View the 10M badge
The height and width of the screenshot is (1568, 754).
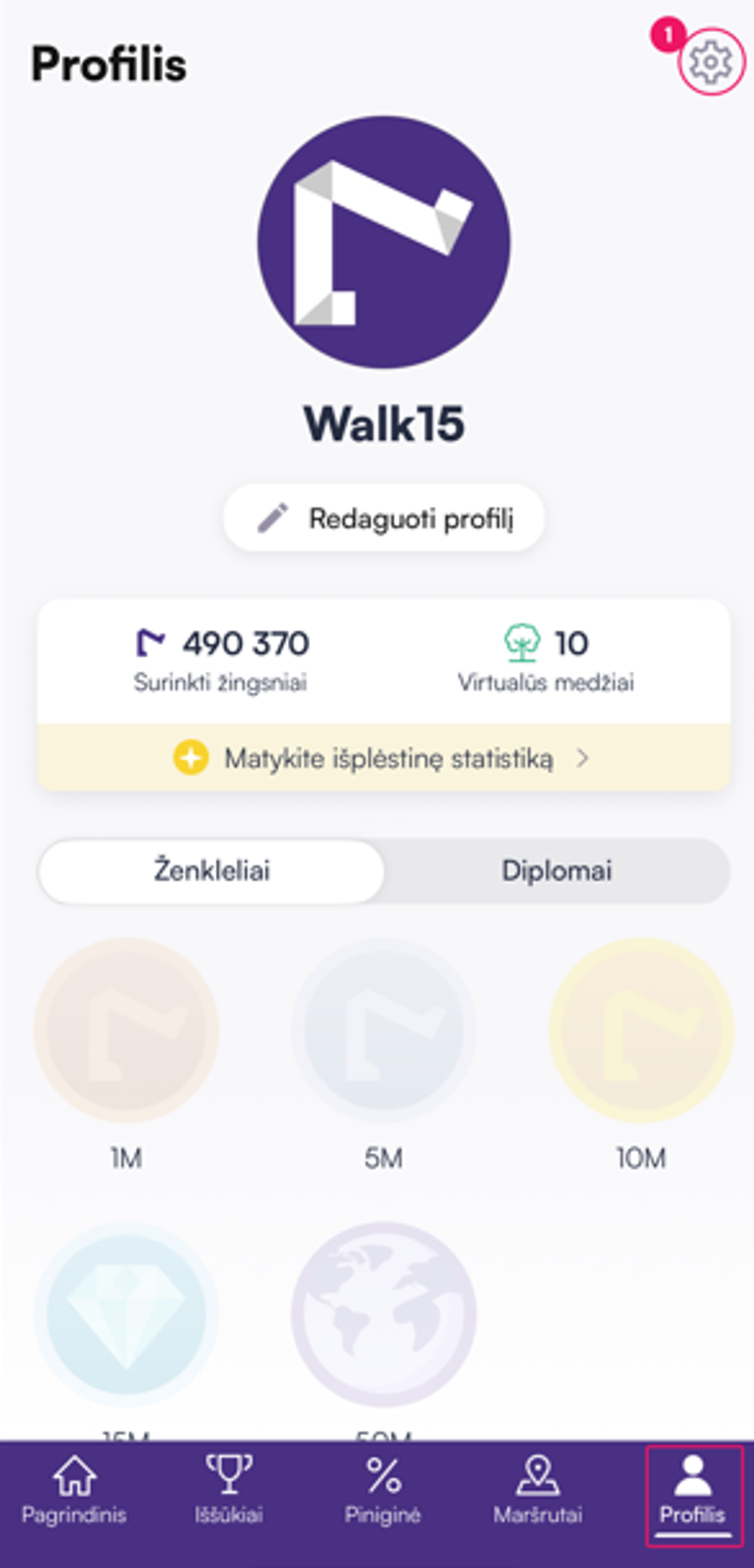[641, 1030]
